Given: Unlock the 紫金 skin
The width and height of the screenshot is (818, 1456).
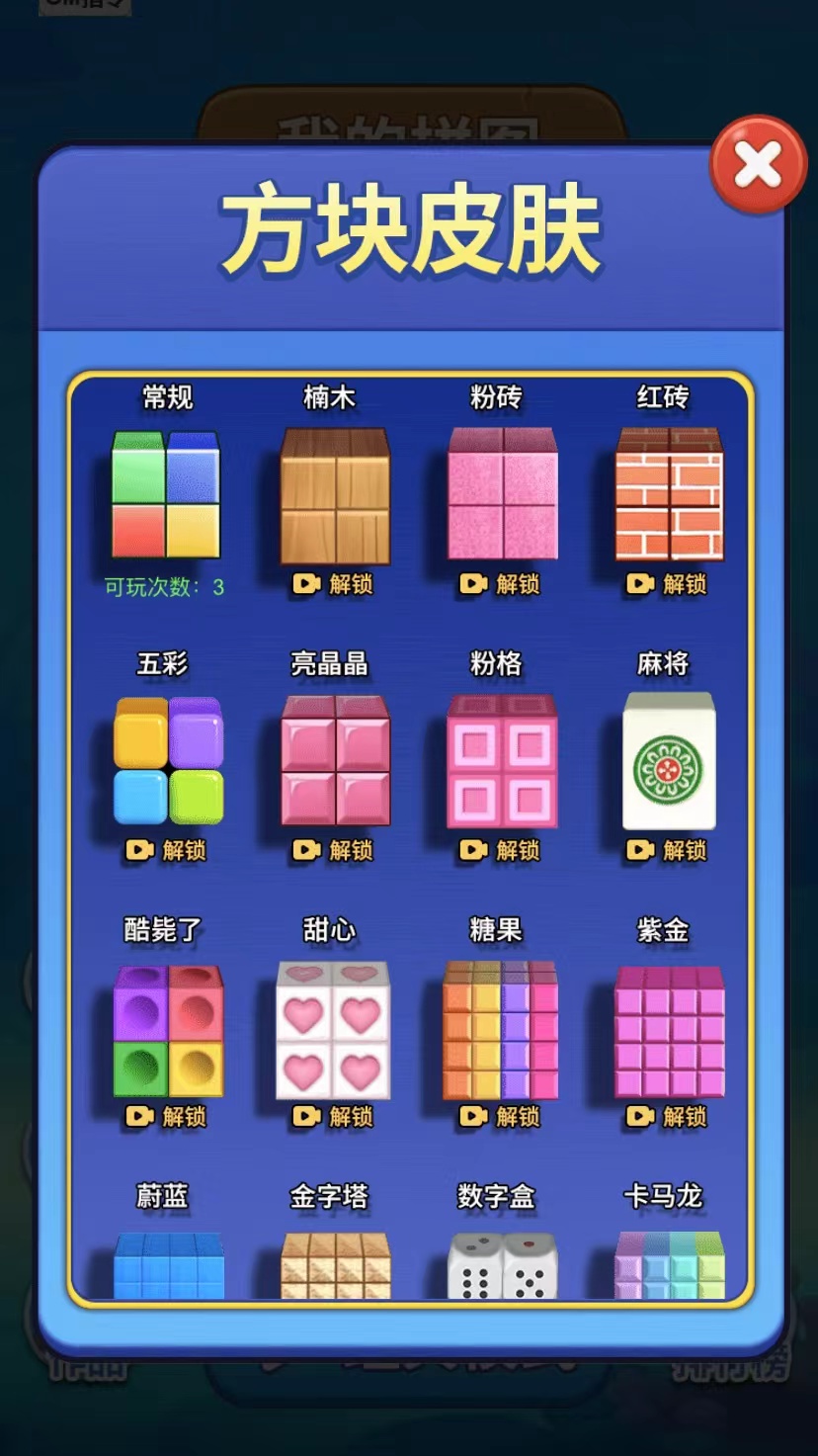Looking at the screenshot, I should pos(668,1116).
